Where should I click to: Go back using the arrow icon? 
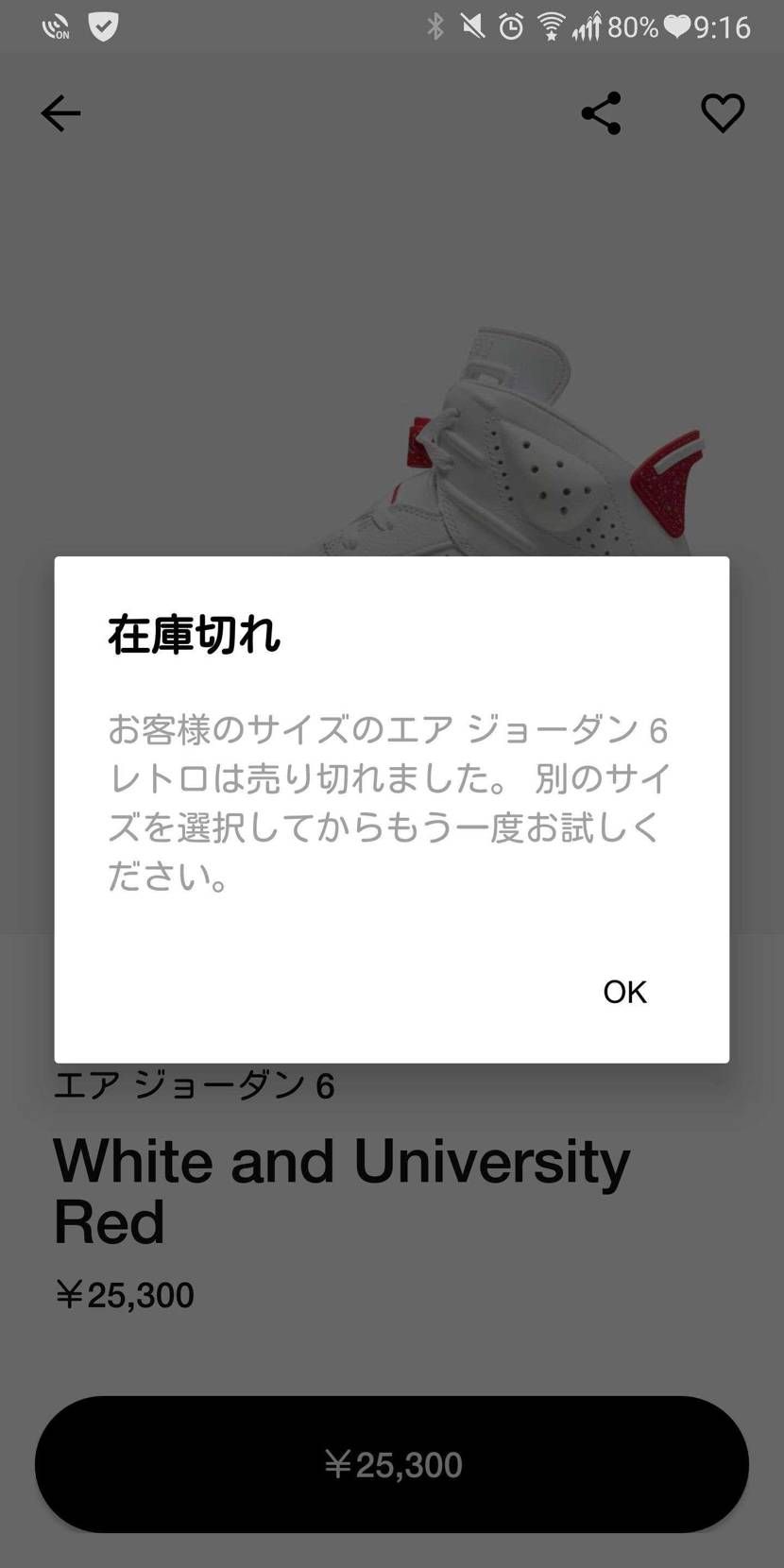point(60,113)
